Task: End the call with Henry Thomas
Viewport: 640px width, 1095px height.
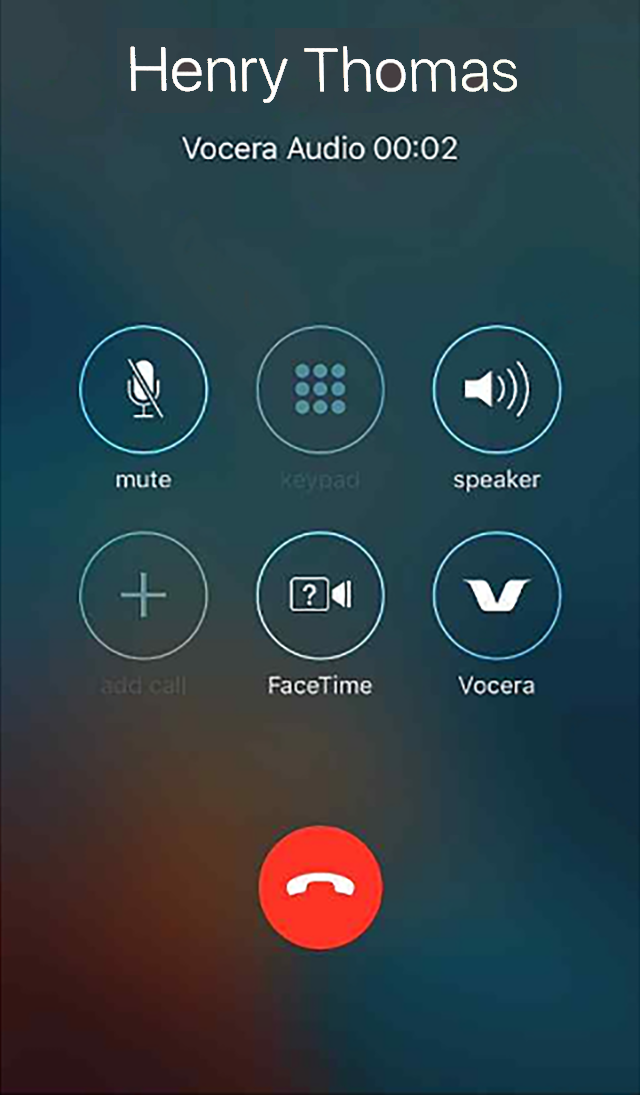Action: (x=321, y=888)
